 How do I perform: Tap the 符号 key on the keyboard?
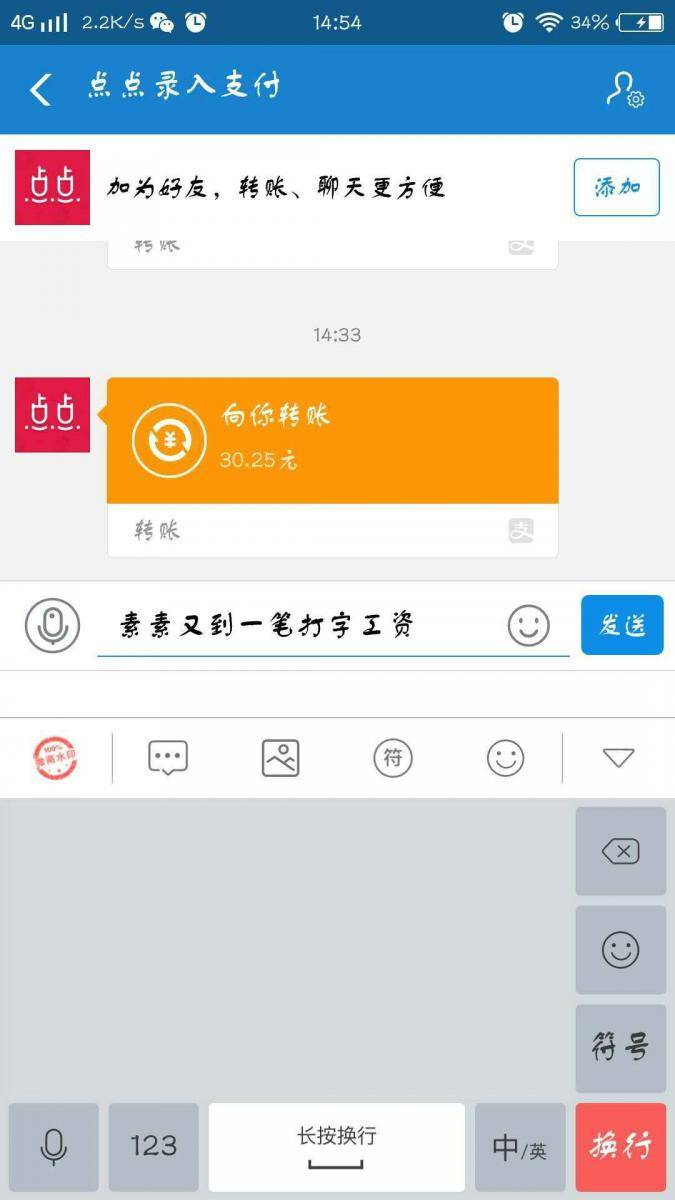tap(620, 1049)
